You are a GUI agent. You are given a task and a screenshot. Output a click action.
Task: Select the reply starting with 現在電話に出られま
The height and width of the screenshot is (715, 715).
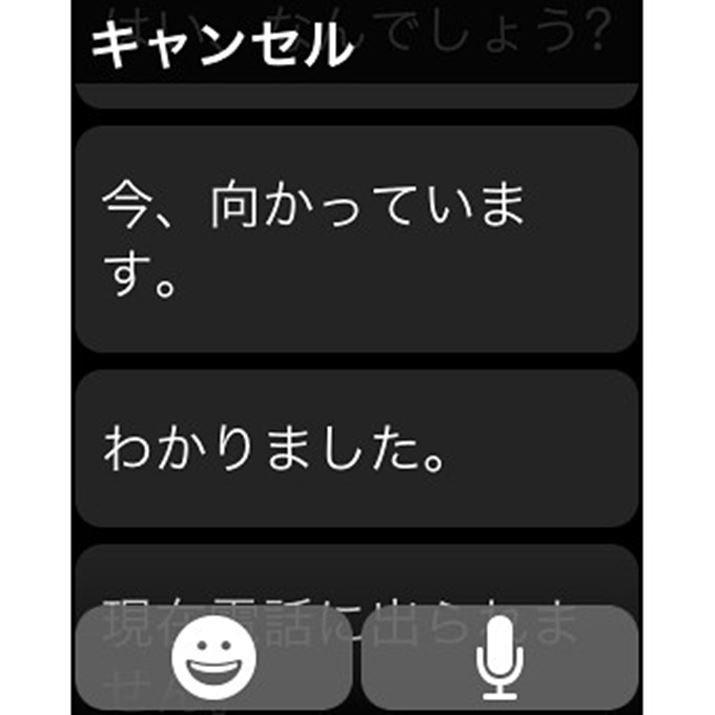click(x=355, y=575)
